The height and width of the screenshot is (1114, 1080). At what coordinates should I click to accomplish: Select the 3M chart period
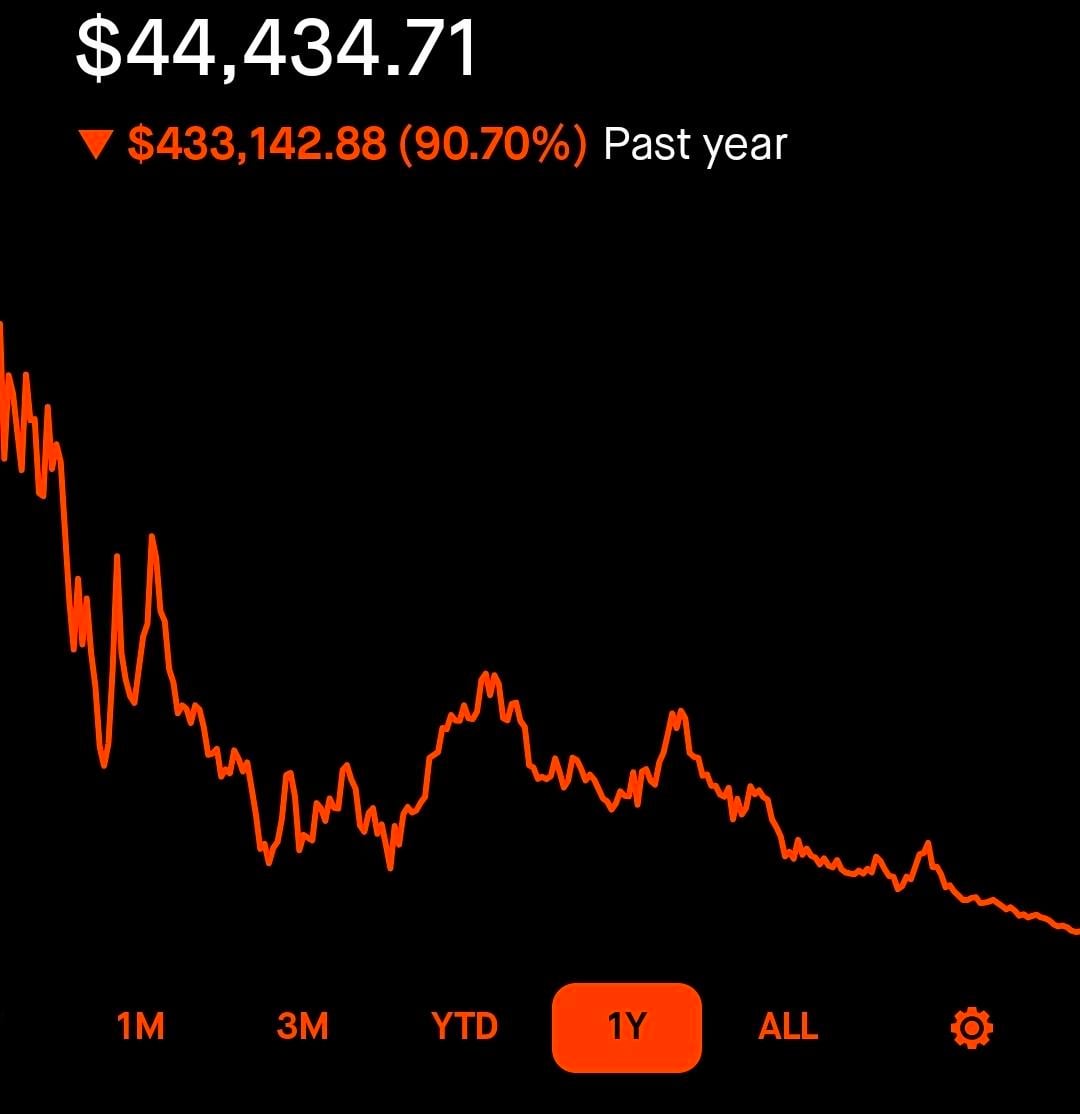click(x=302, y=1026)
